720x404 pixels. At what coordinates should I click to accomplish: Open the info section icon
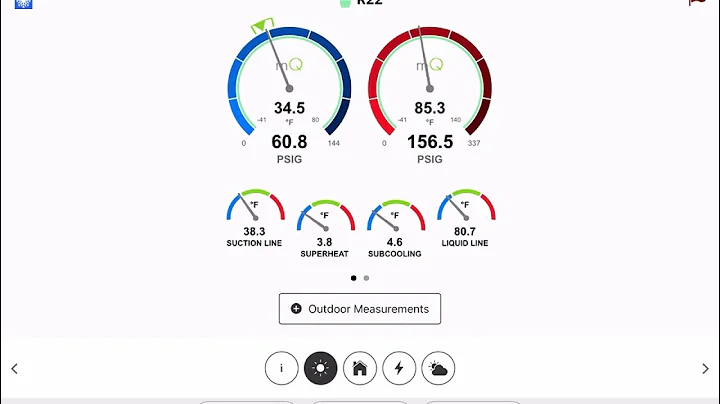pyautogui.click(x=282, y=368)
